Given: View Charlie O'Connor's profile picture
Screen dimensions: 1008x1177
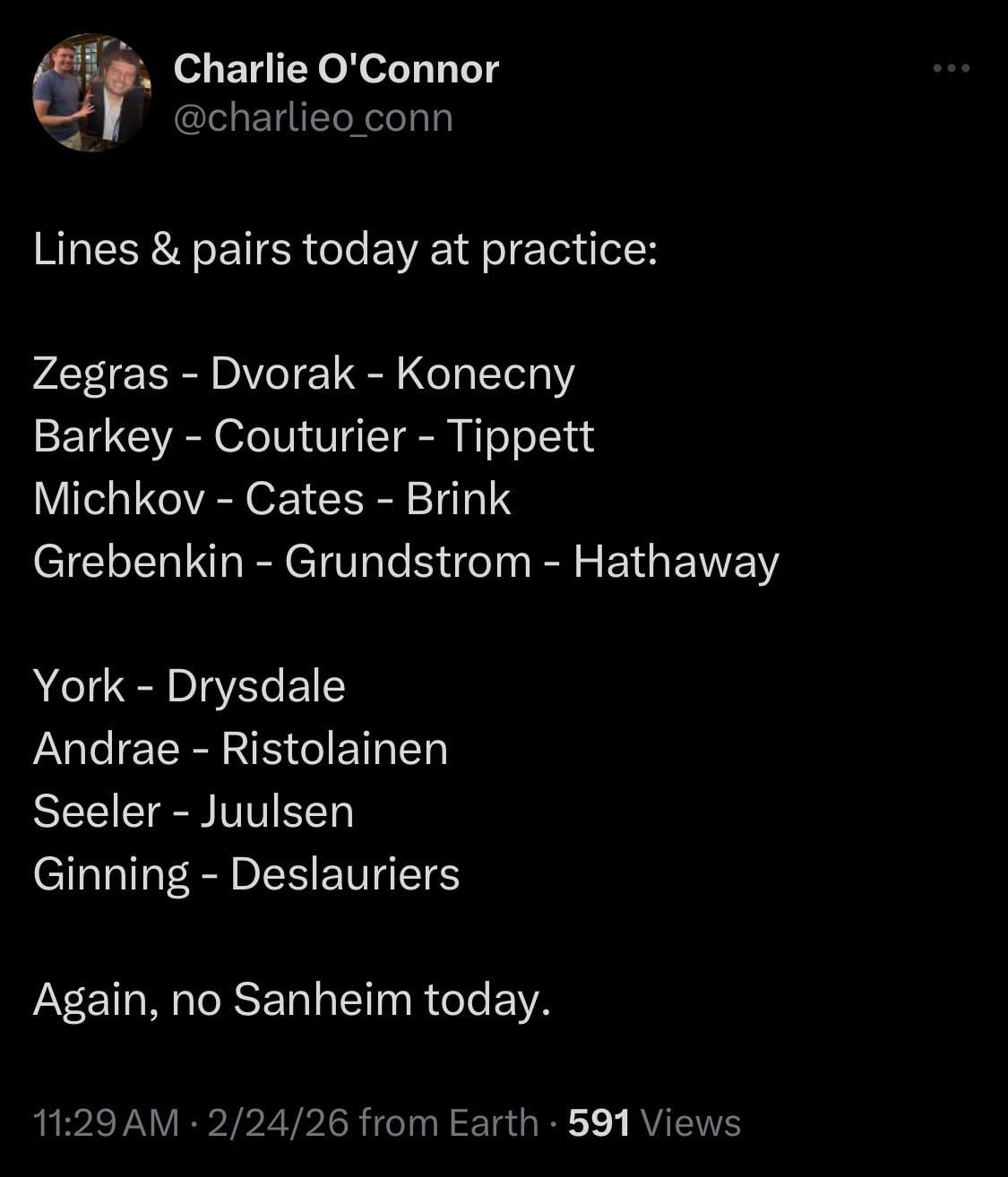Looking at the screenshot, I should 91,93.
